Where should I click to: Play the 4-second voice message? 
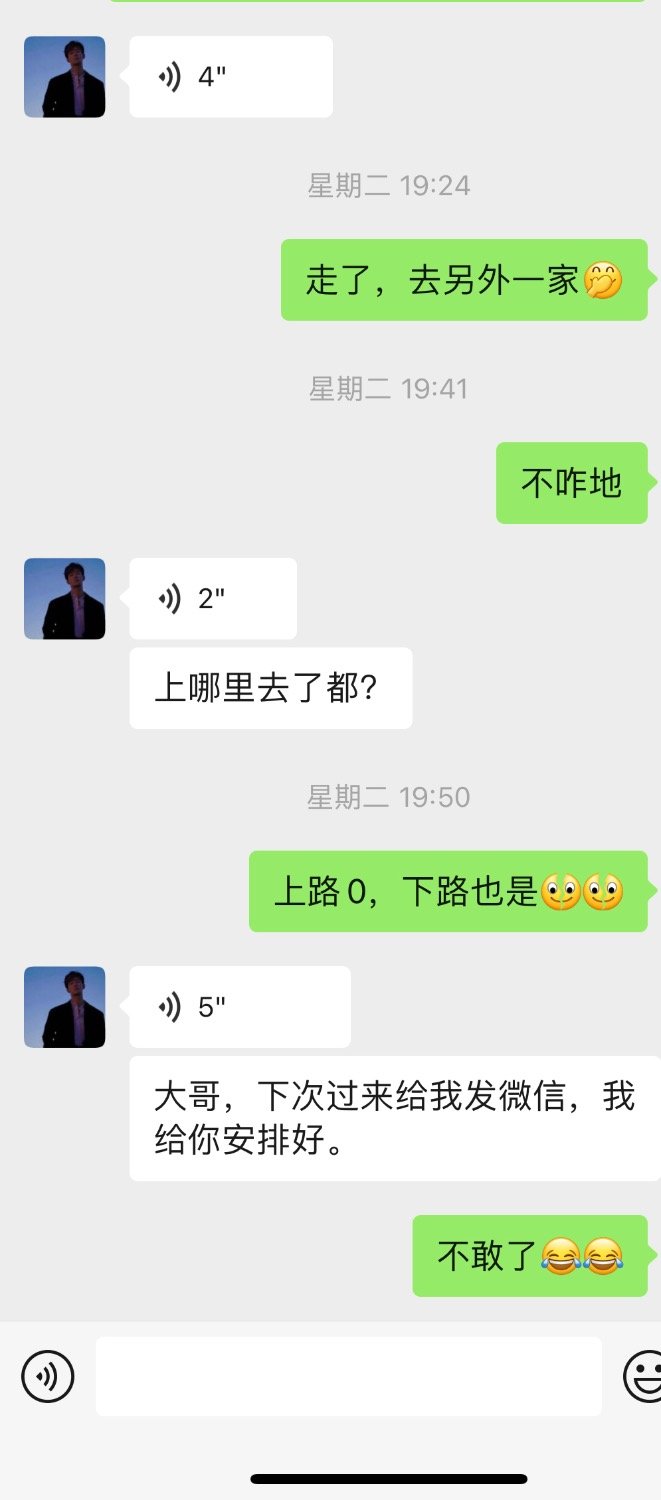(230, 77)
